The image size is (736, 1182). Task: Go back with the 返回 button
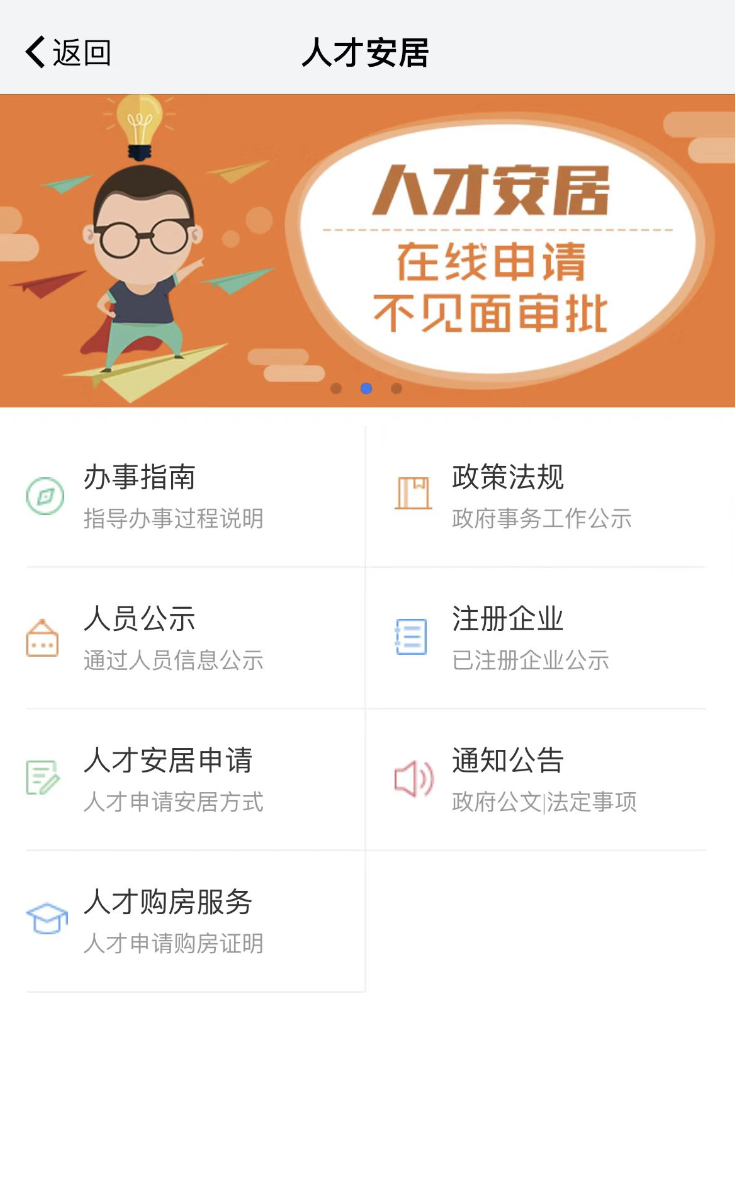point(68,52)
